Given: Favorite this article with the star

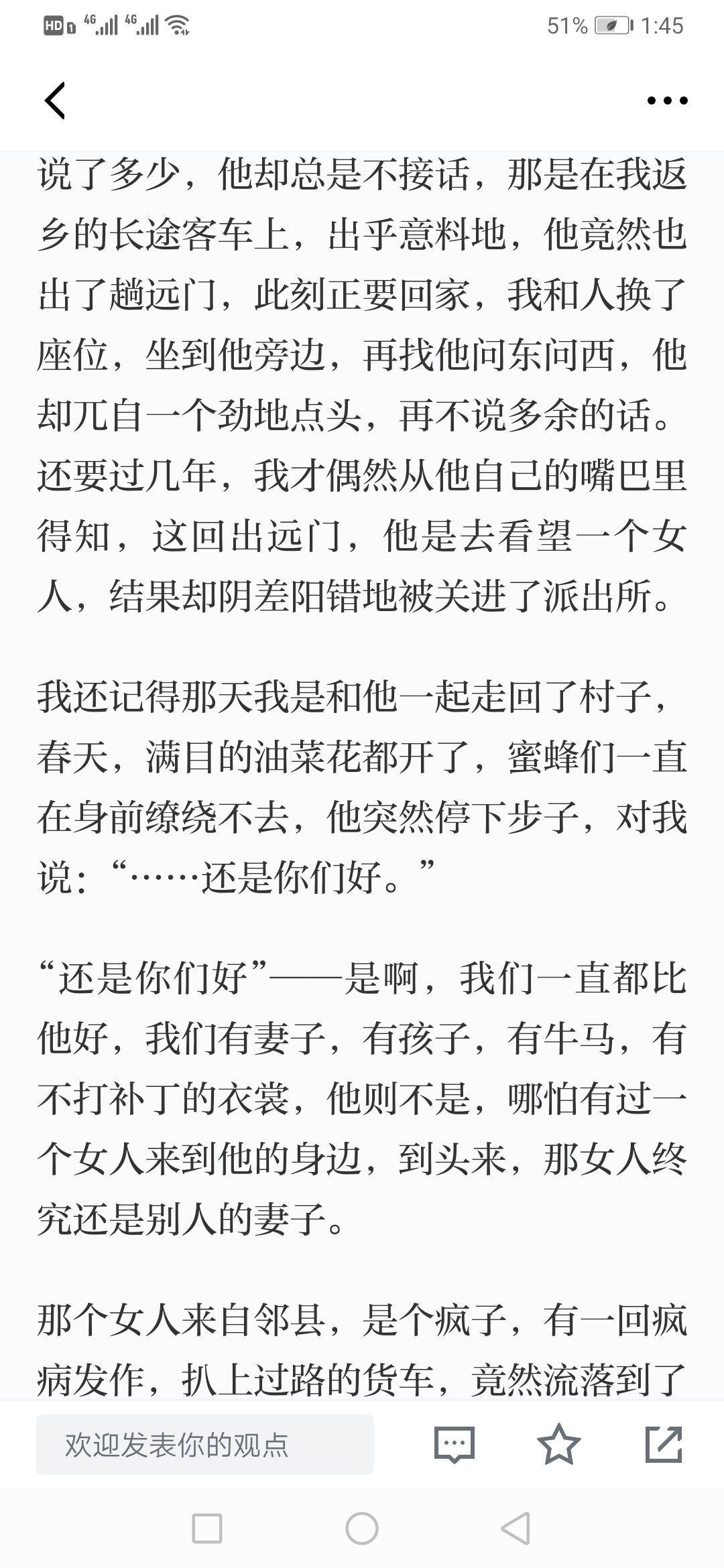Looking at the screenshot, I should click(558, 1444).
